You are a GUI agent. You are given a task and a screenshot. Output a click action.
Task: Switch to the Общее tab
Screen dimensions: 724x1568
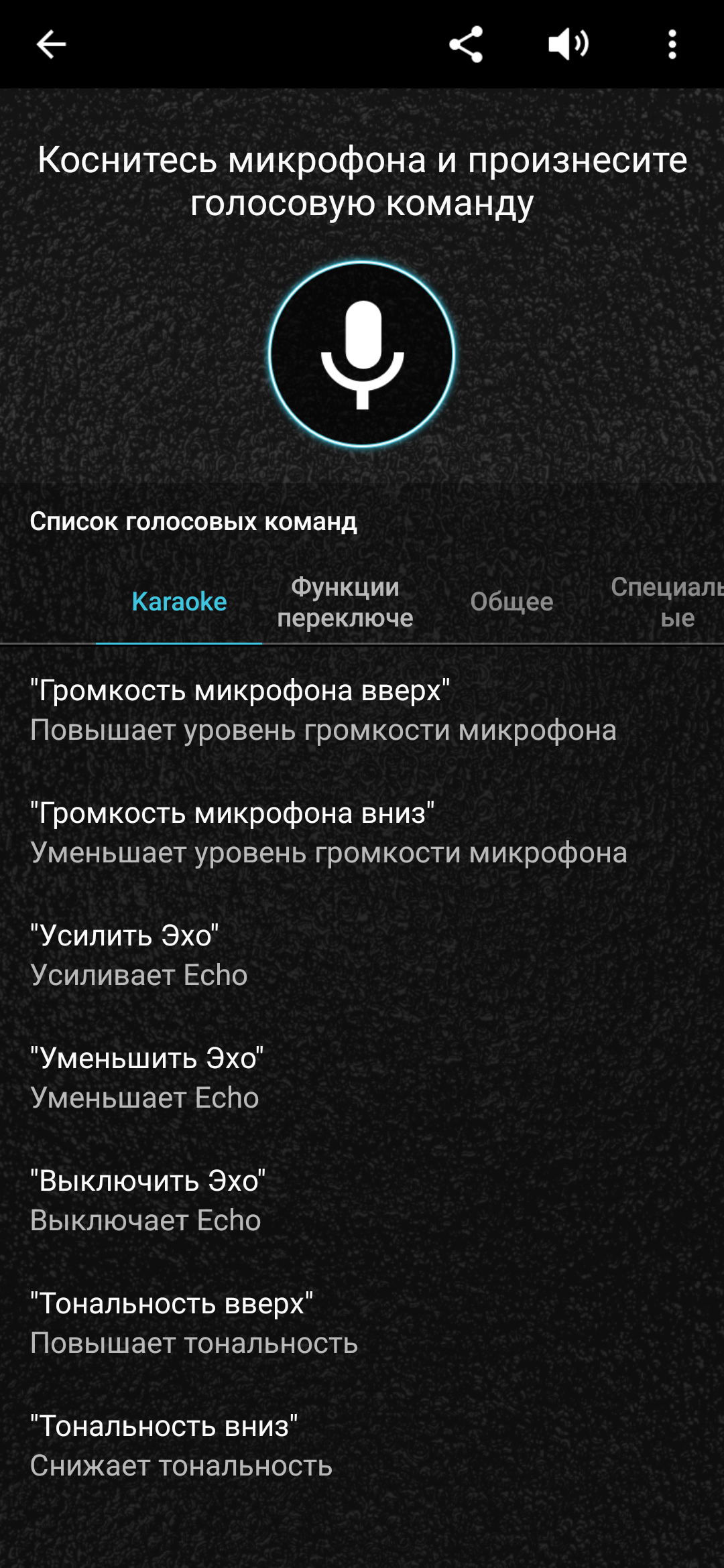[x=511, y=602]
